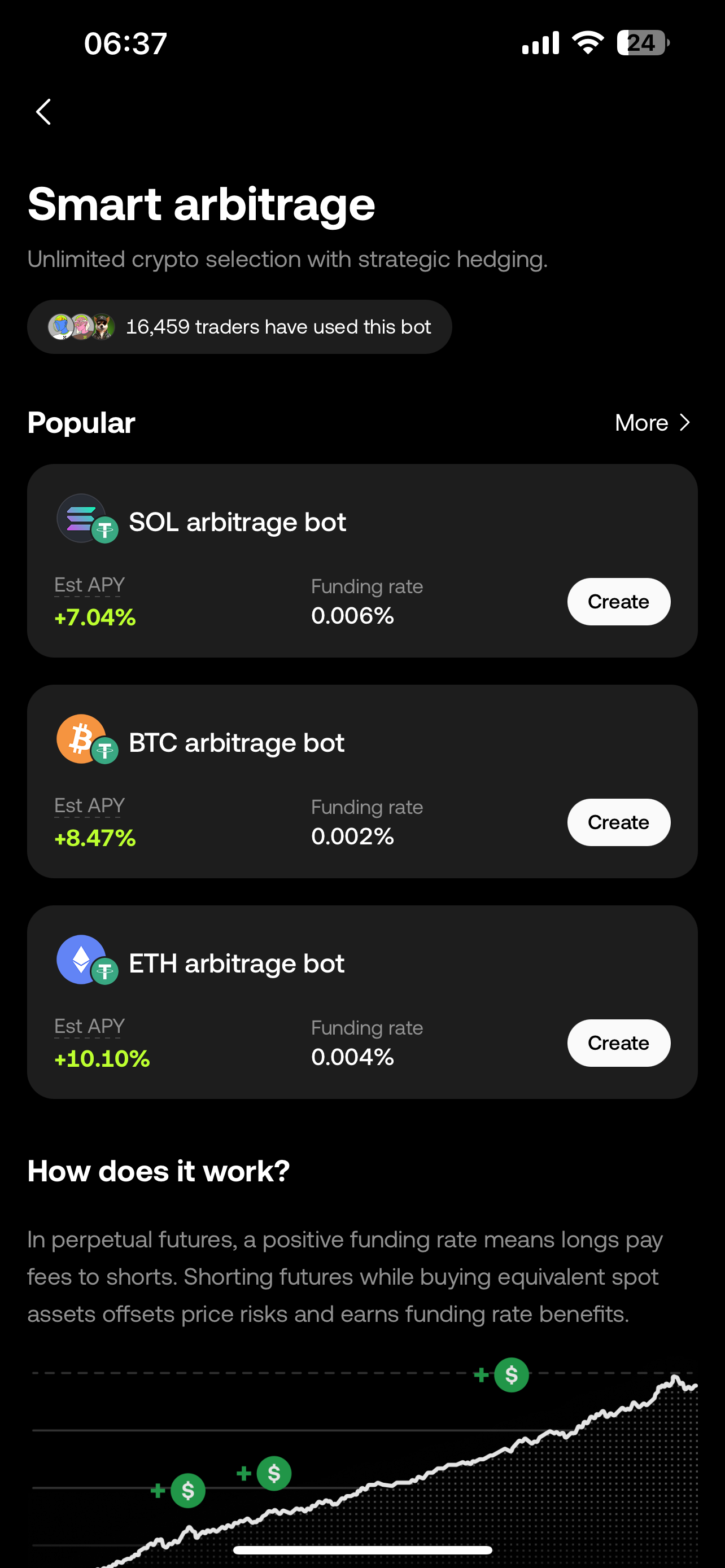Show Est APY info for BTC bot
Image resolution: width=725 pixels, height=1568 pixels.
[89, 806]
